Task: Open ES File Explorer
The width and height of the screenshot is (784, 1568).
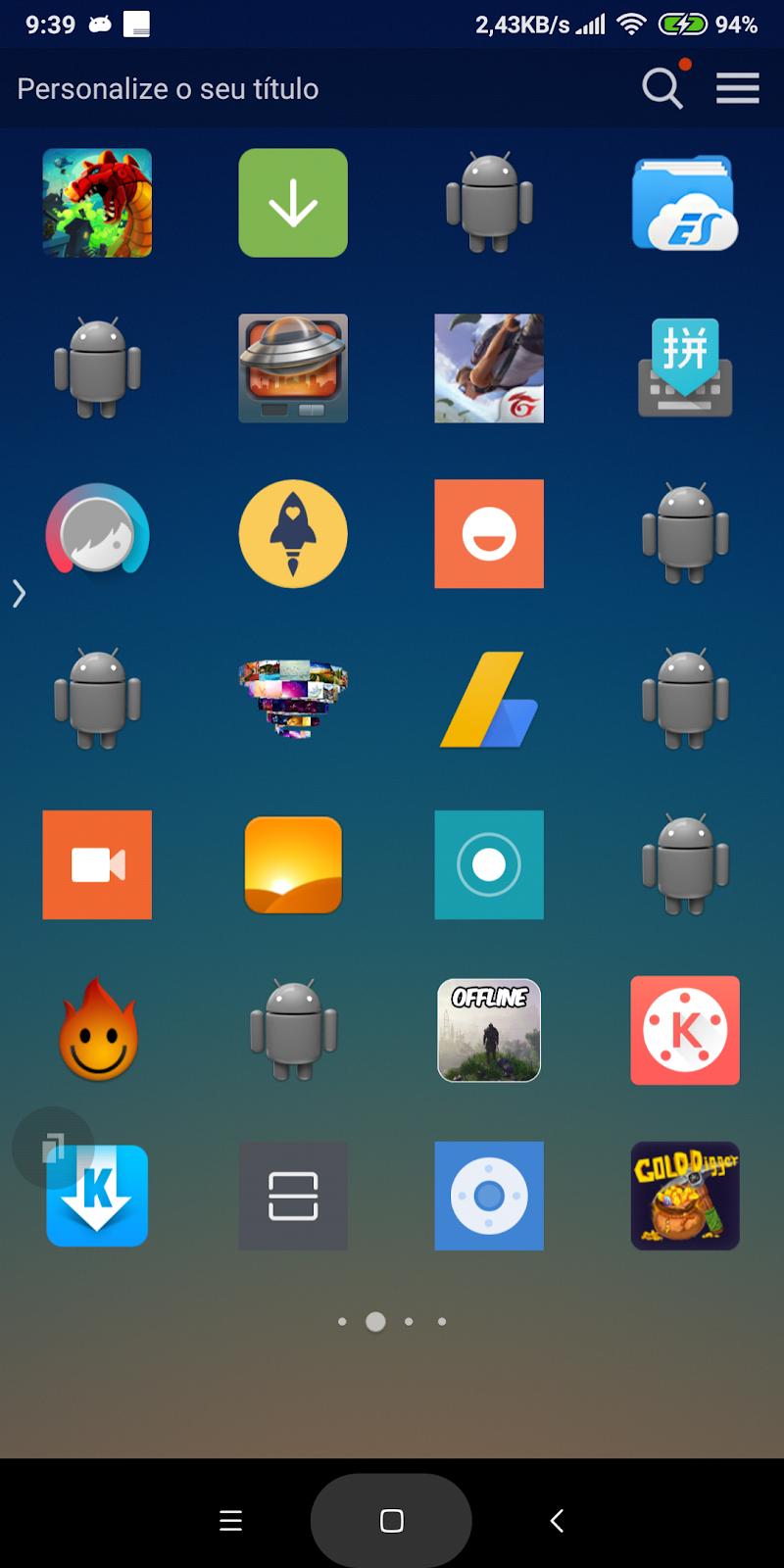Action: (685, 202)
